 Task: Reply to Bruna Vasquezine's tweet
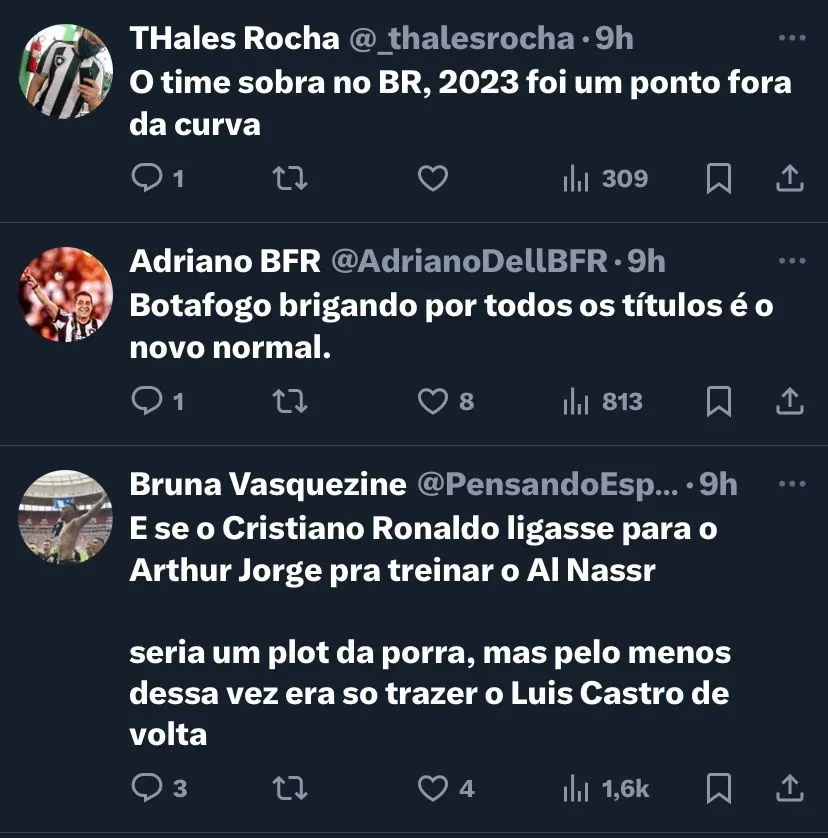147,789
